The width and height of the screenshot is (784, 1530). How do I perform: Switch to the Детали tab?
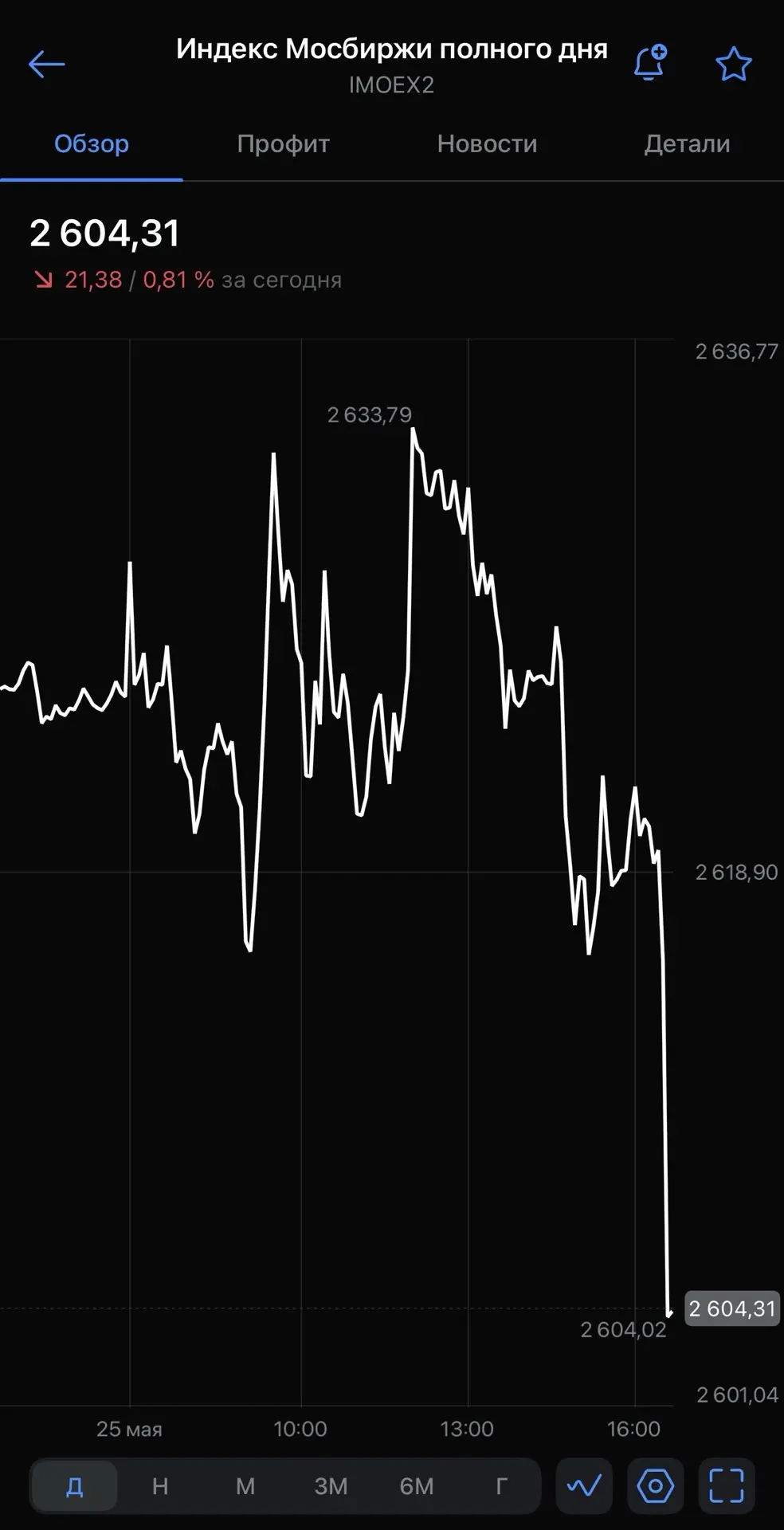[x=687, y=143]
